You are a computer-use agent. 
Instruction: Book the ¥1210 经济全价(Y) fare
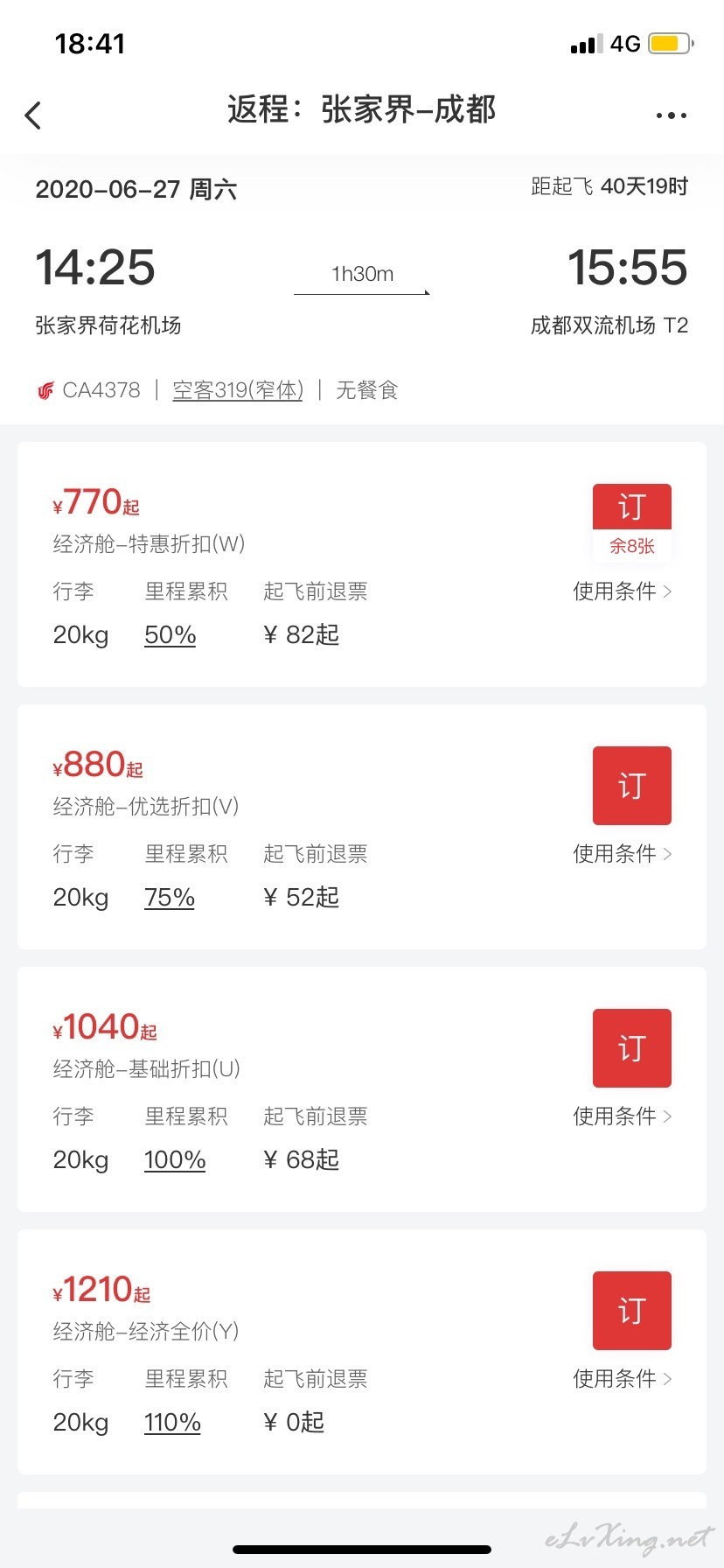click(632, 1311)
